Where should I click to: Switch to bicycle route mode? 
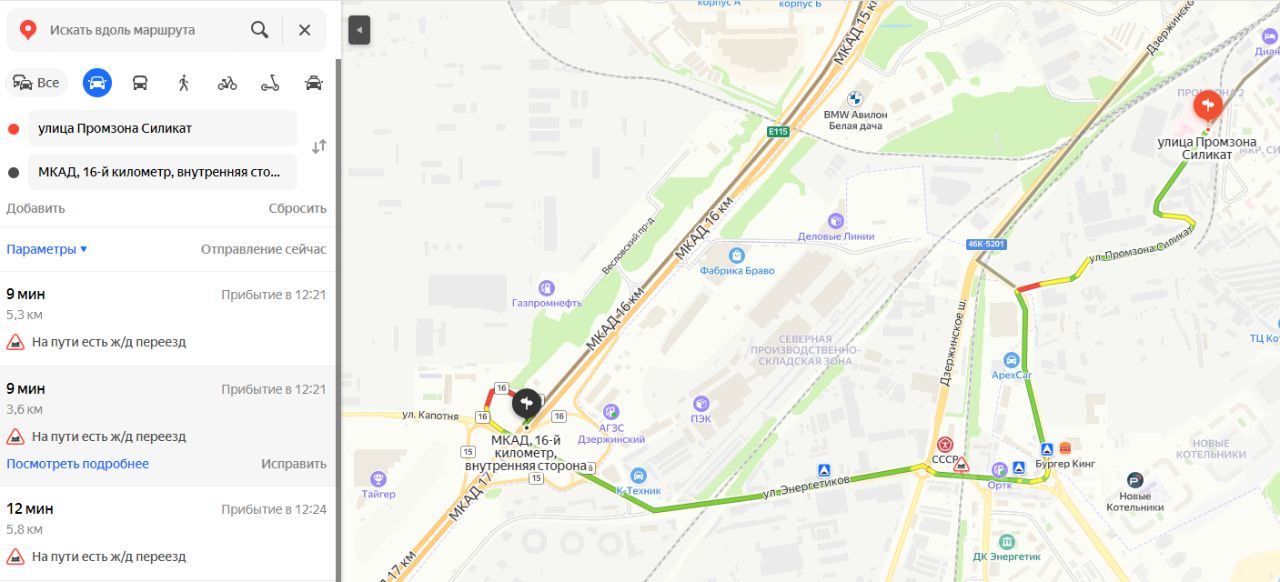click(x=227, y=83)
